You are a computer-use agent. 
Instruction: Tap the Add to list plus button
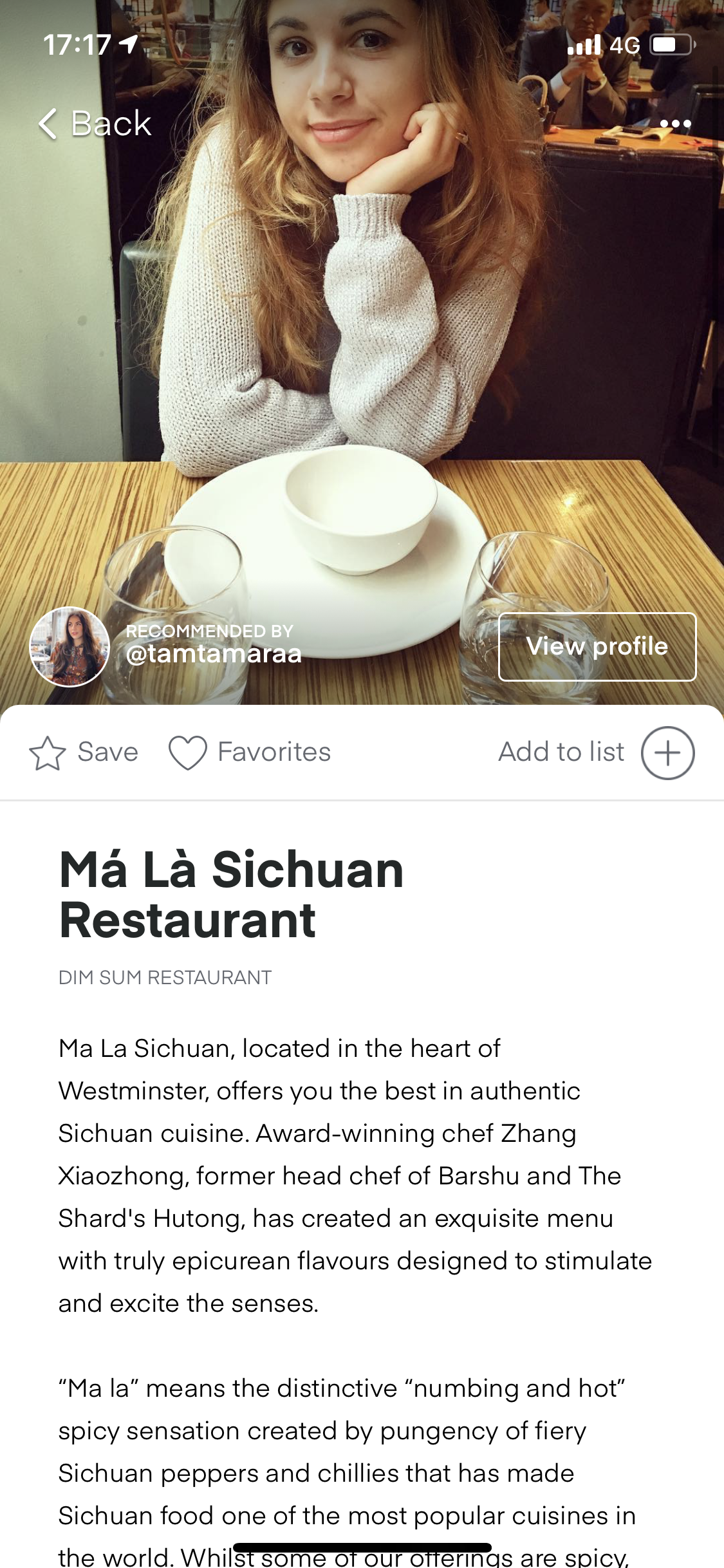[668, 753]
